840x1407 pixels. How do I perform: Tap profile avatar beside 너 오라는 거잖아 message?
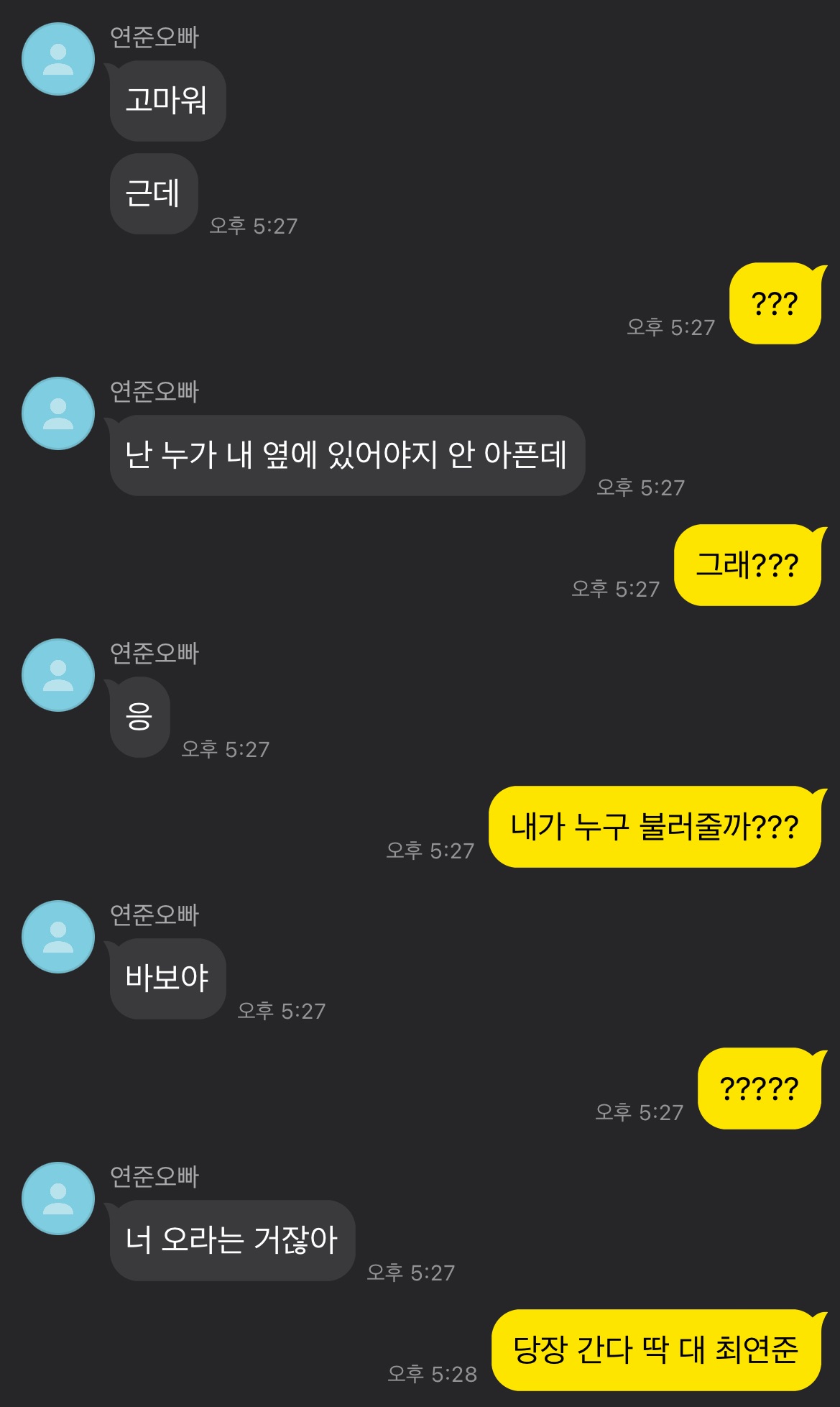click(x=58, y=1199)
